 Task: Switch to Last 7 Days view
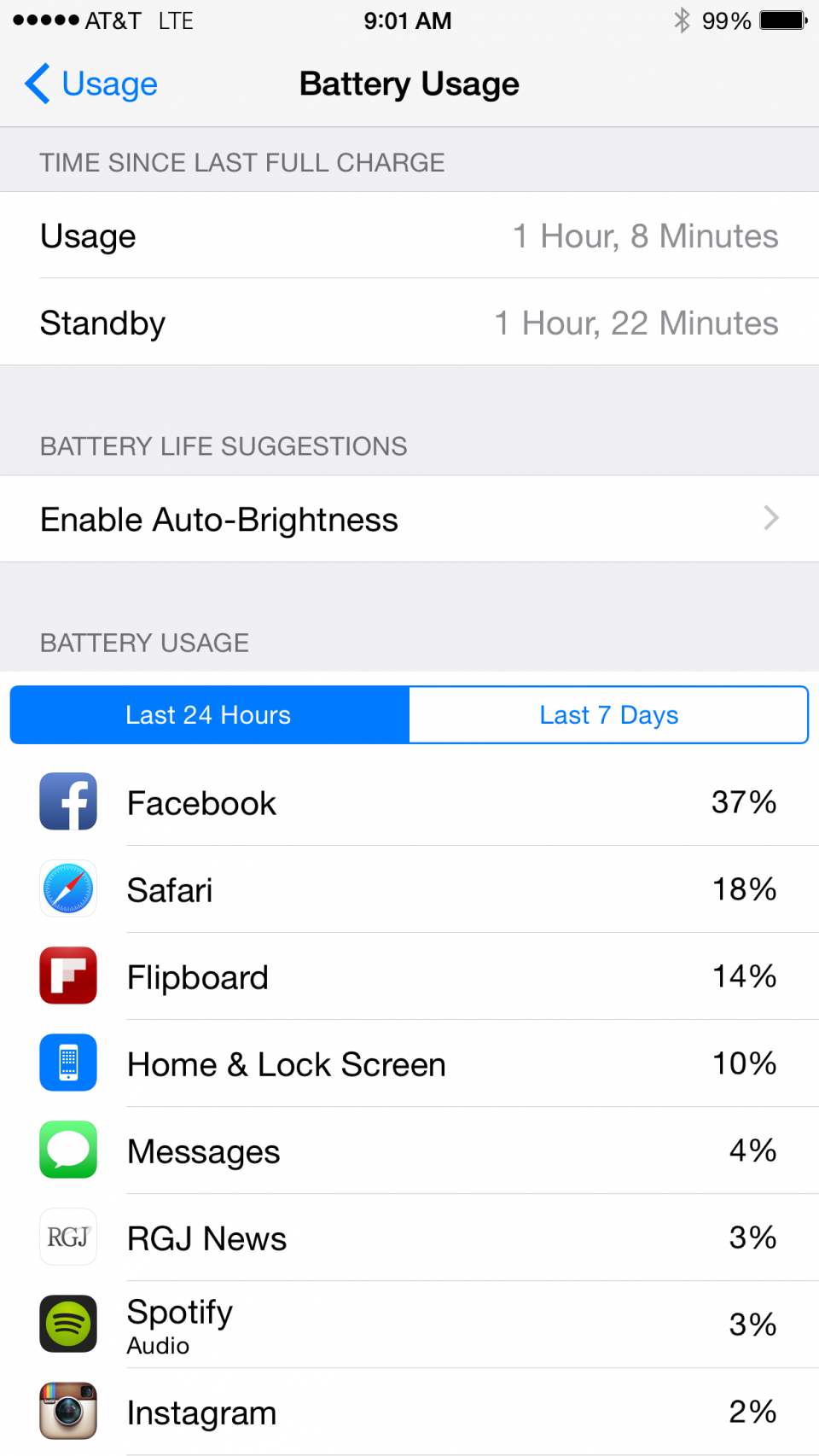click(x=609, y=714)
